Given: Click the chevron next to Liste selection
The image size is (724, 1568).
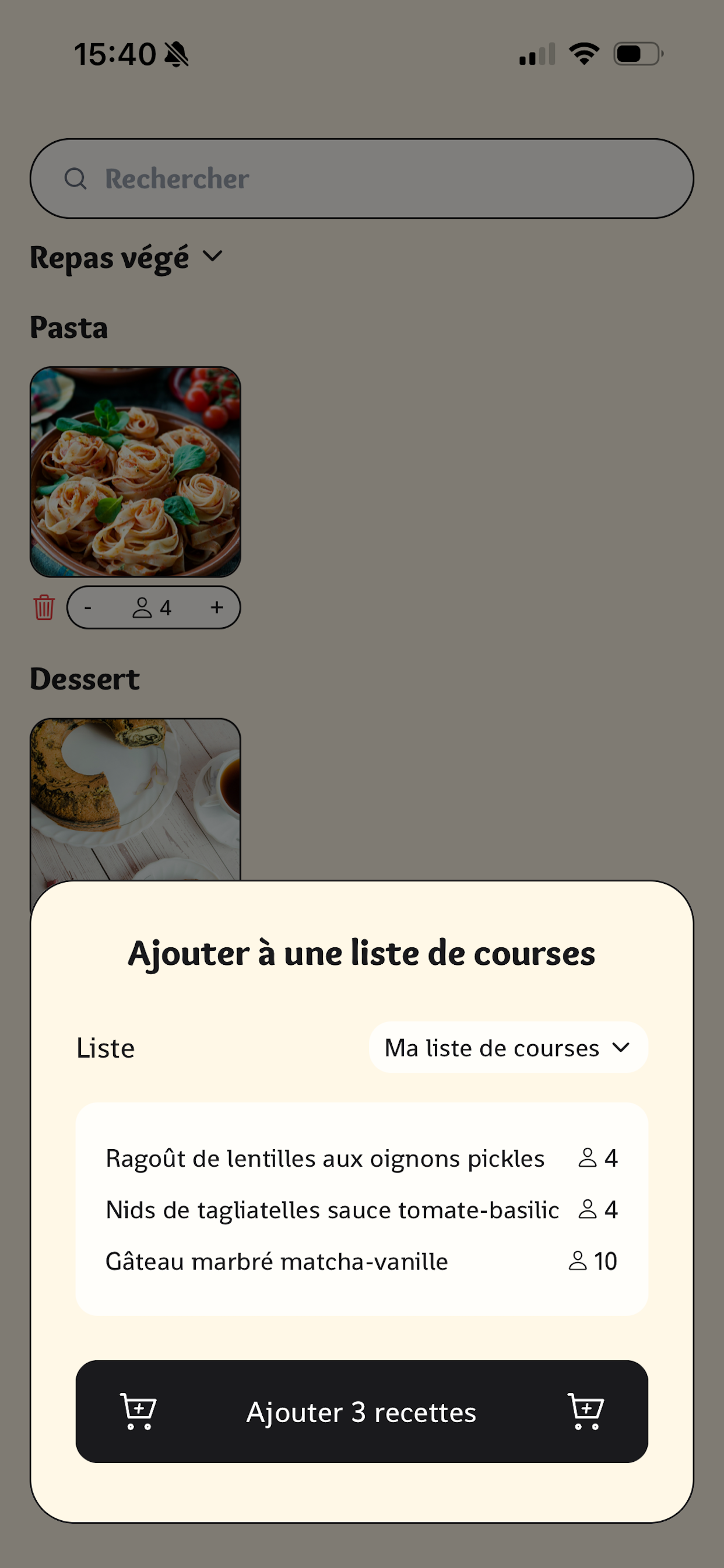Looking at the screenshot, I should 621,1048.
